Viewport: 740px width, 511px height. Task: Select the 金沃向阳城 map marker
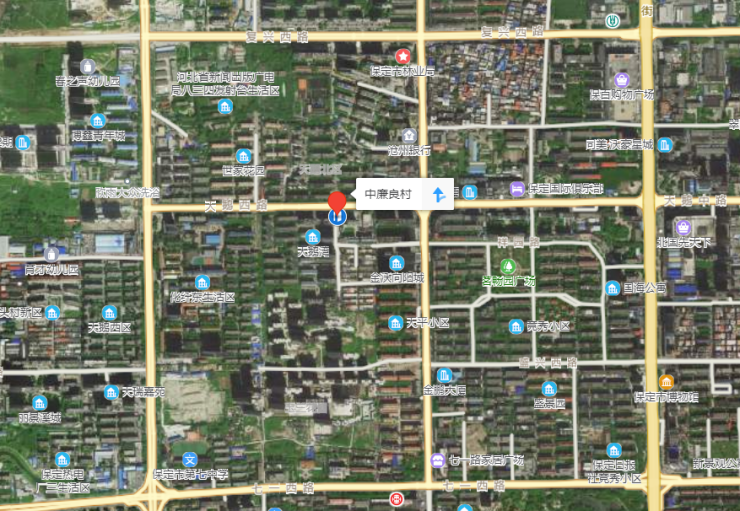[397, 263]
